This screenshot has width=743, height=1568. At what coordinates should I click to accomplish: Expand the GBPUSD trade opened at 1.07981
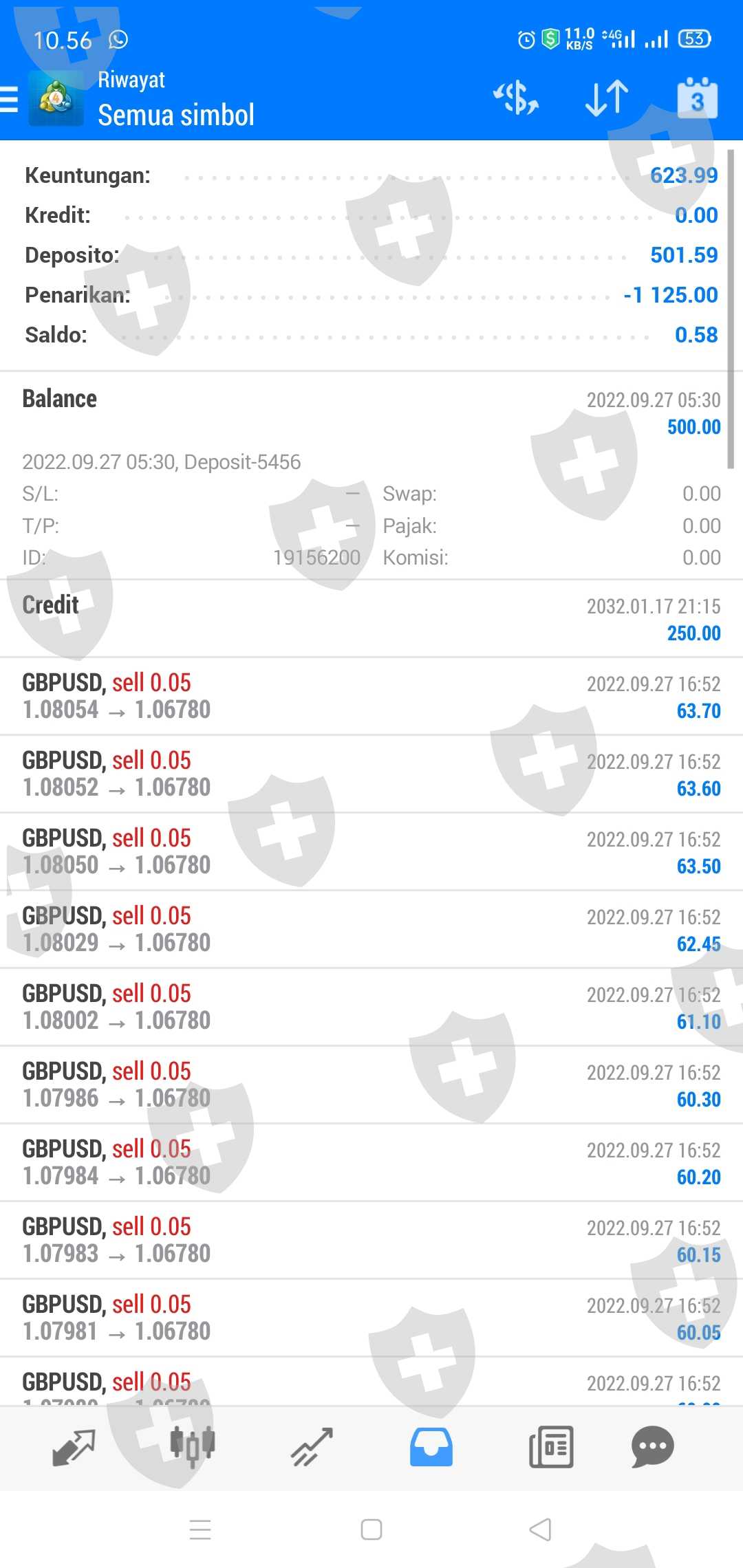(x=371, y=1318)
